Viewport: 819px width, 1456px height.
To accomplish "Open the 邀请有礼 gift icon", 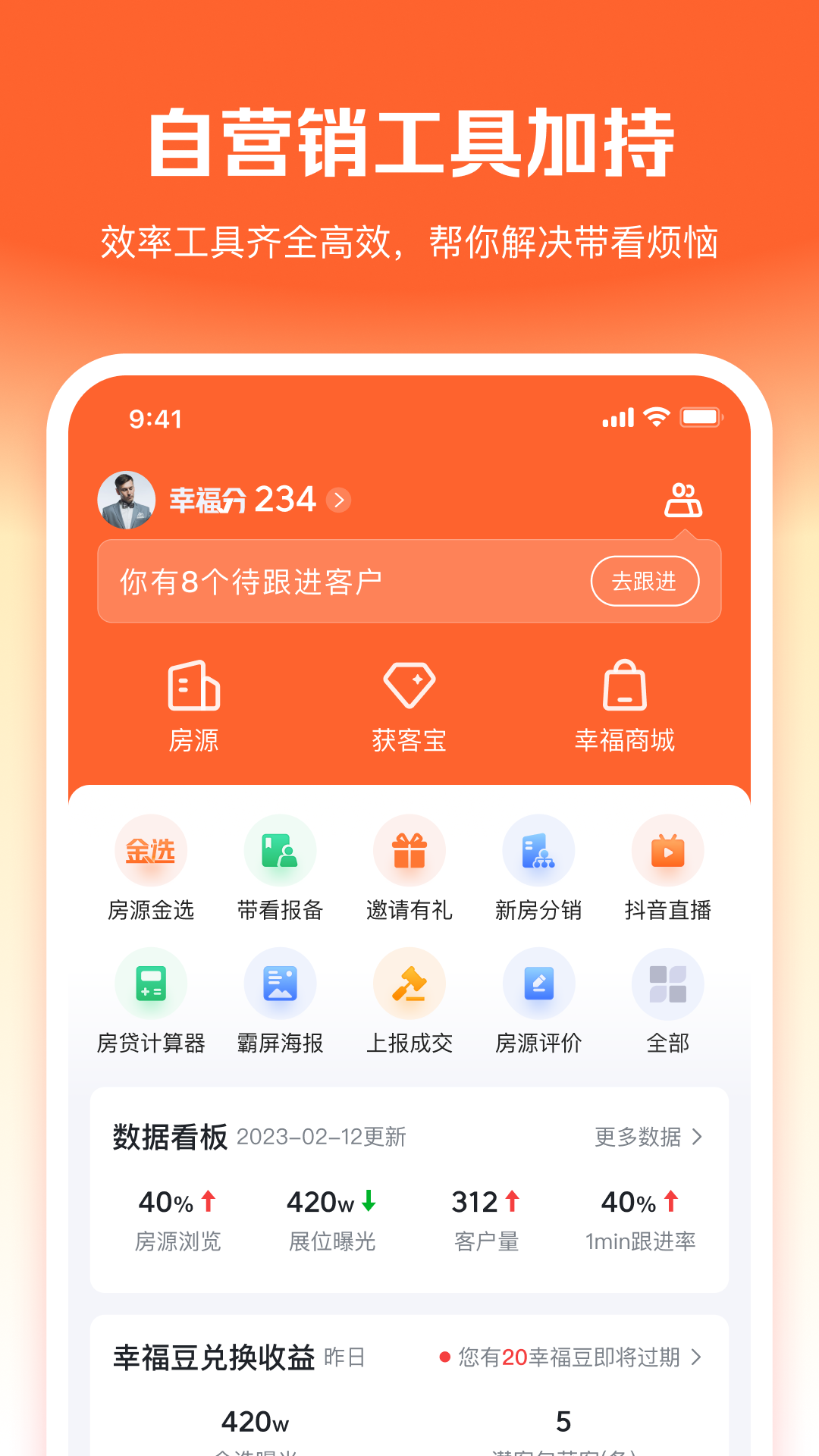I will [409, 850].
